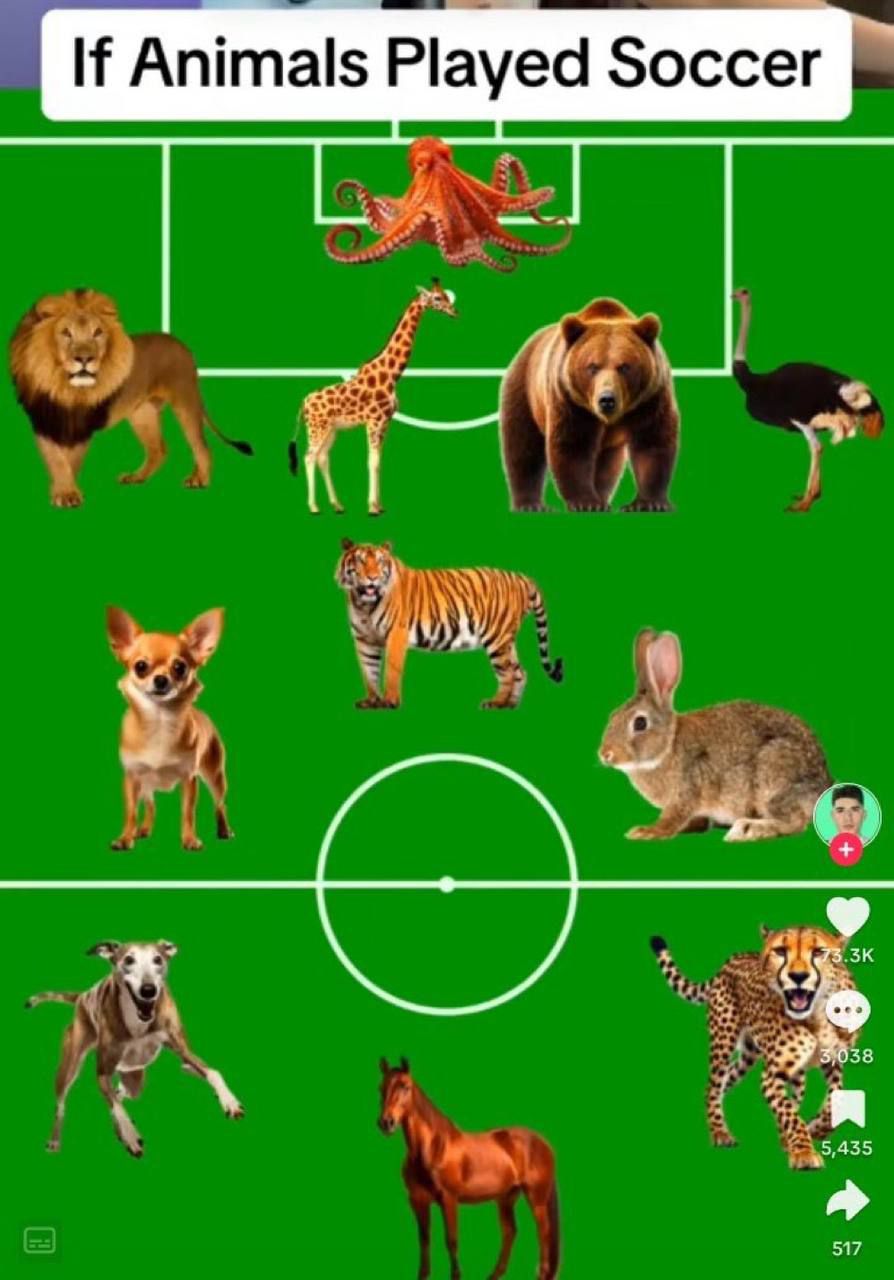Open the comments on this video
This screenshot has height=1280, width=894.
[x=847, y=1013]
